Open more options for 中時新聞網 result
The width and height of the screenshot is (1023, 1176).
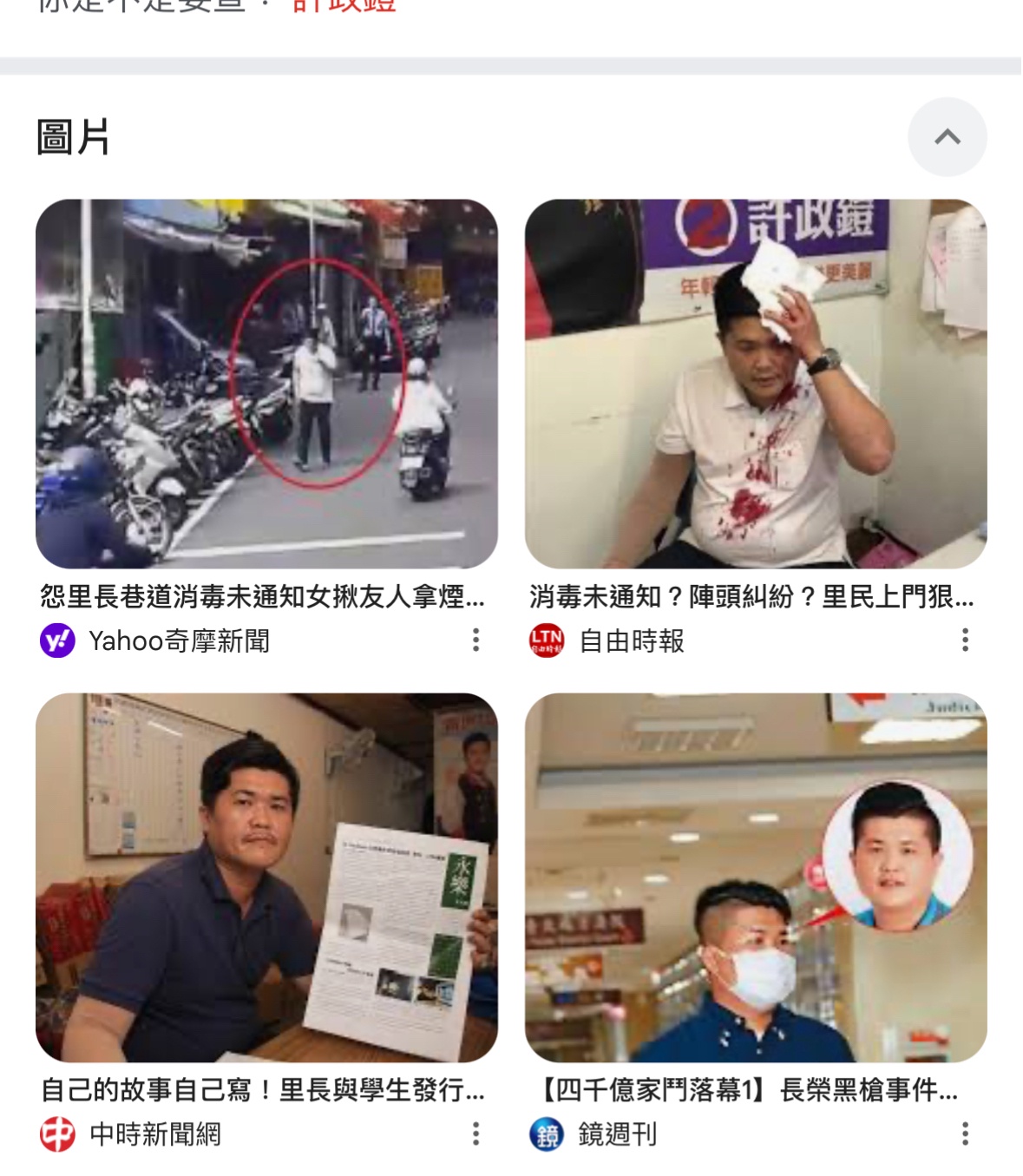tap(475, 1133)
